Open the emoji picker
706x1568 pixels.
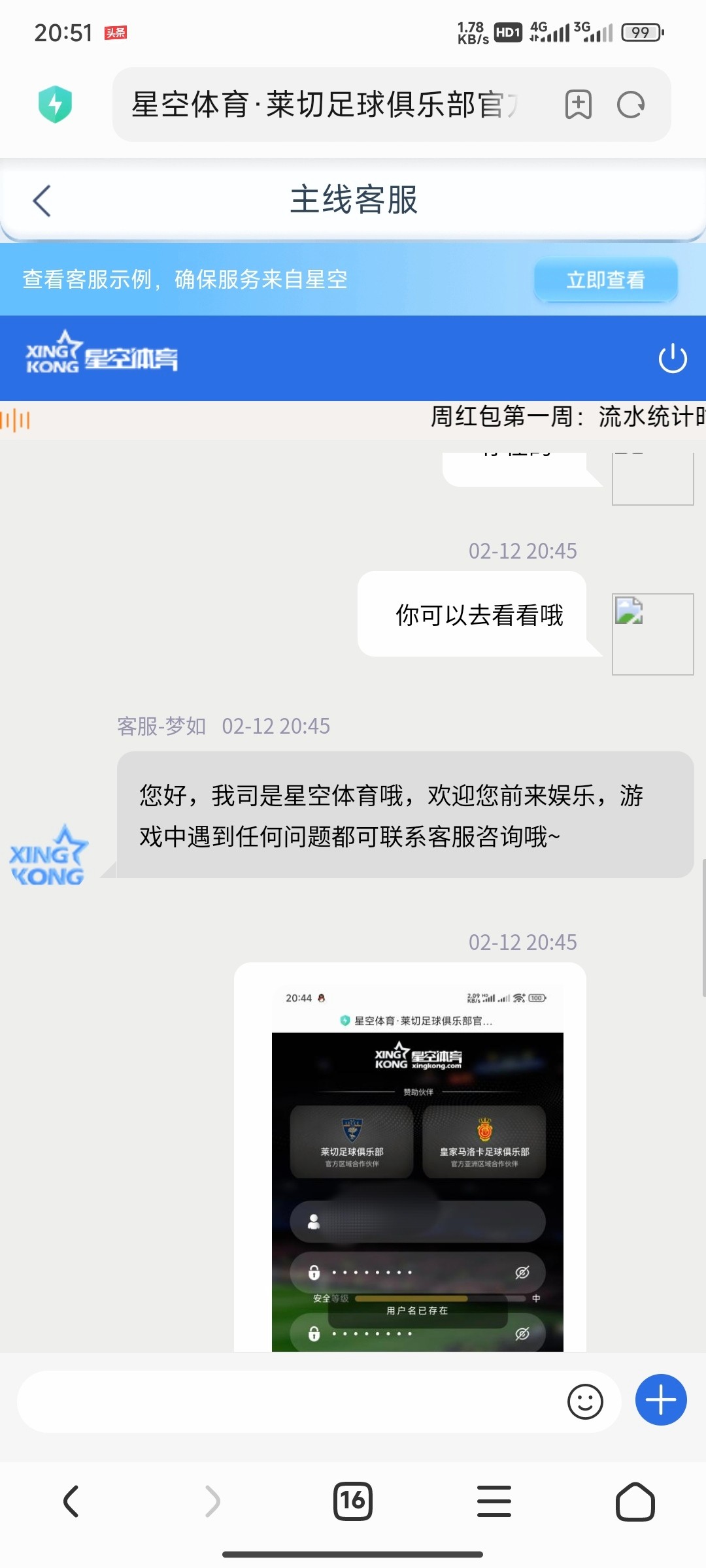584,1401
